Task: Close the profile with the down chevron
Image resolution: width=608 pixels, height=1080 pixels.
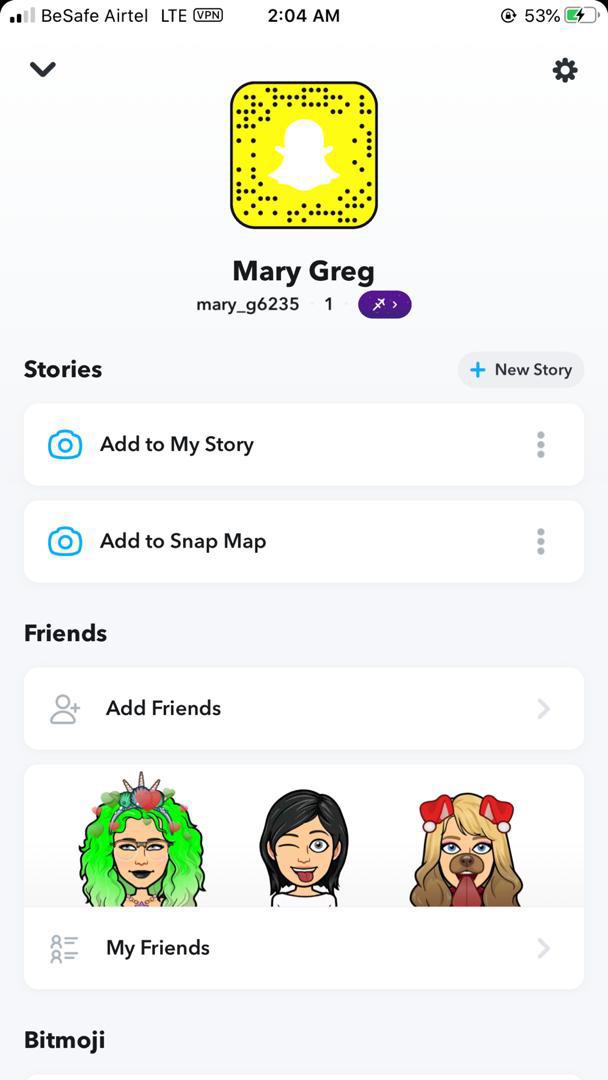Action: 43,69
